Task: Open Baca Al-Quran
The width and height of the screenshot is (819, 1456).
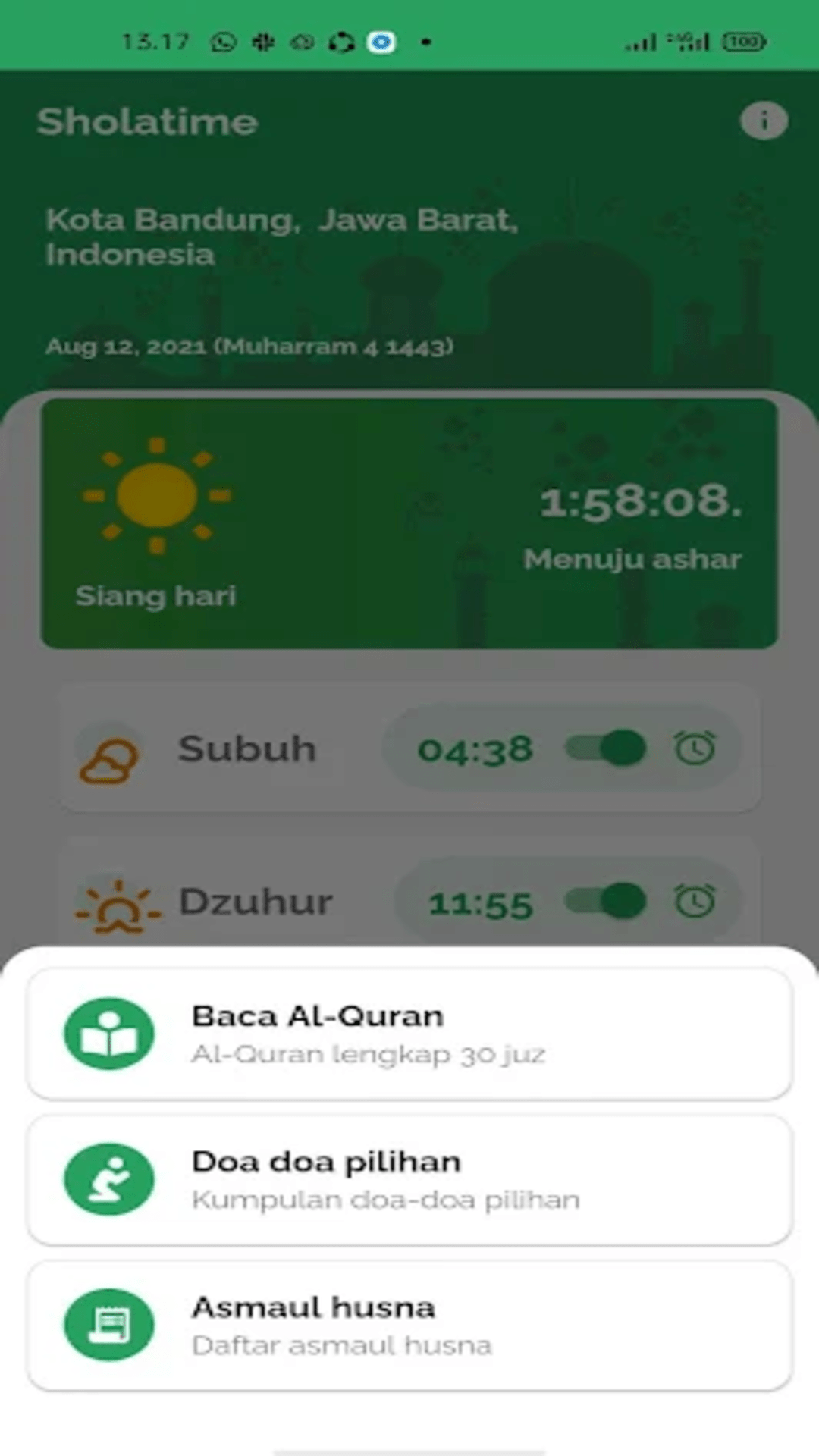Action: point(409,1034)
